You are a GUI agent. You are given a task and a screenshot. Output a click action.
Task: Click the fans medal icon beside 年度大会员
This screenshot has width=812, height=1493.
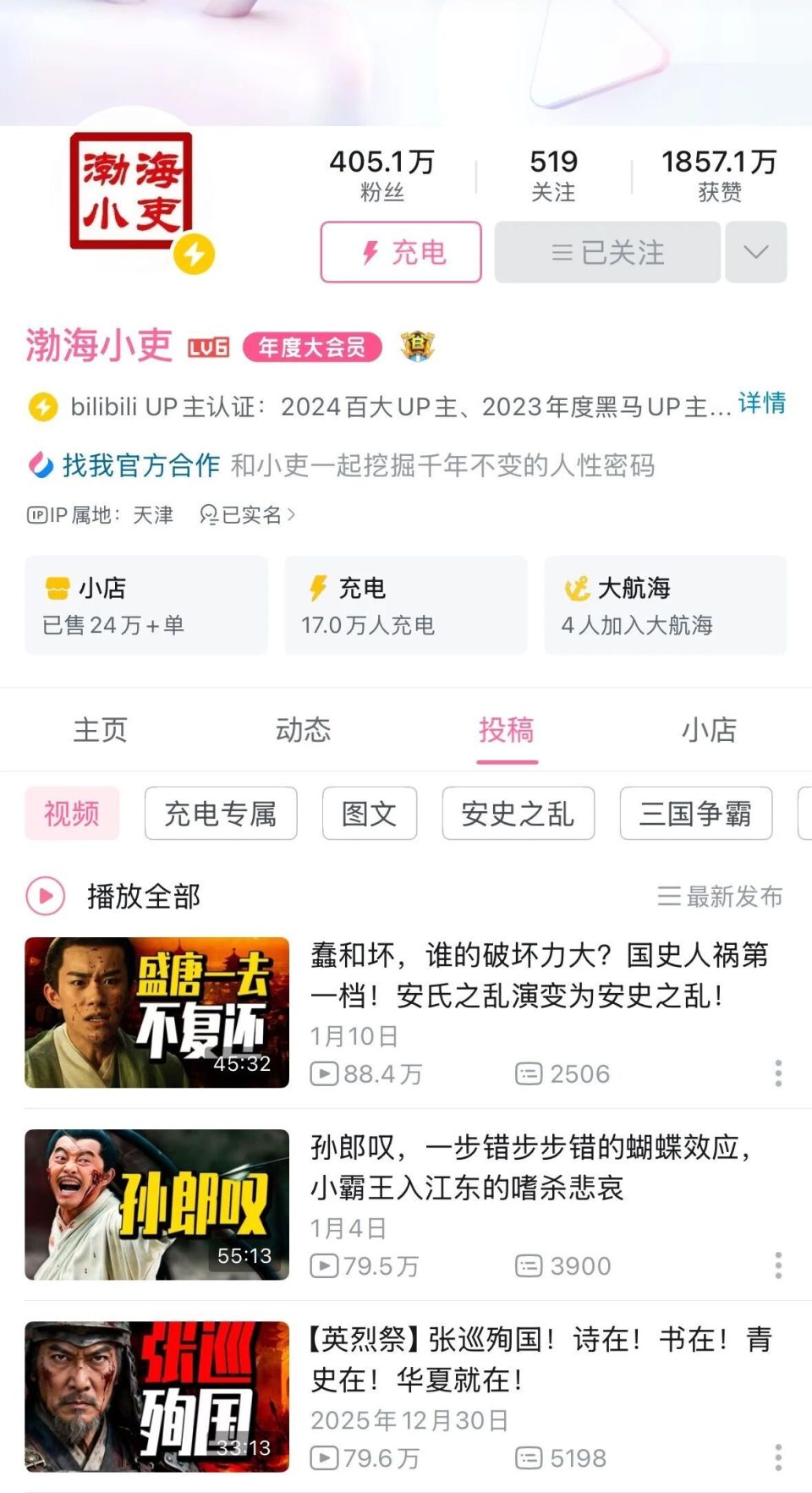click(x=418, y=343)
